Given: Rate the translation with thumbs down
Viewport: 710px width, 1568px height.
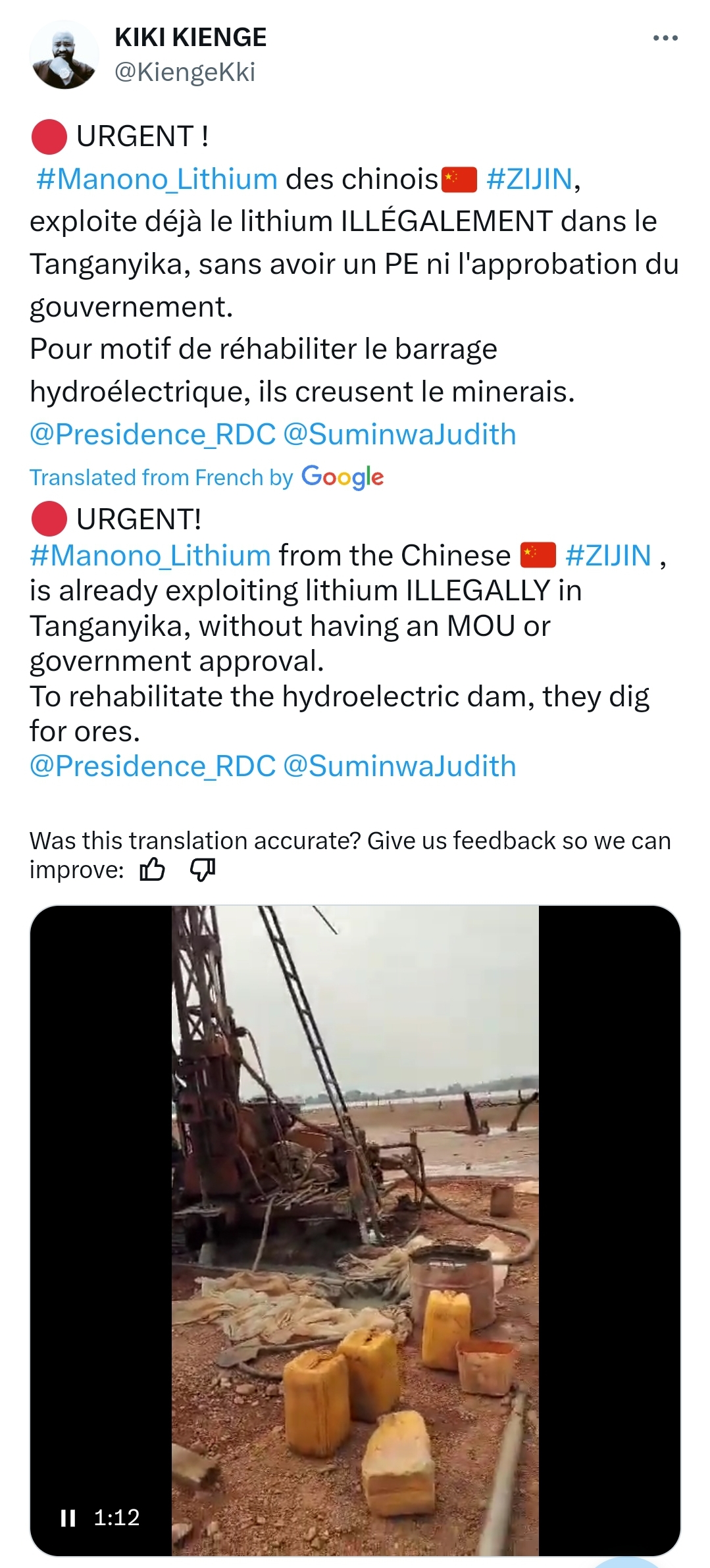Looking at the screenshot, I should tap(203, 870).
